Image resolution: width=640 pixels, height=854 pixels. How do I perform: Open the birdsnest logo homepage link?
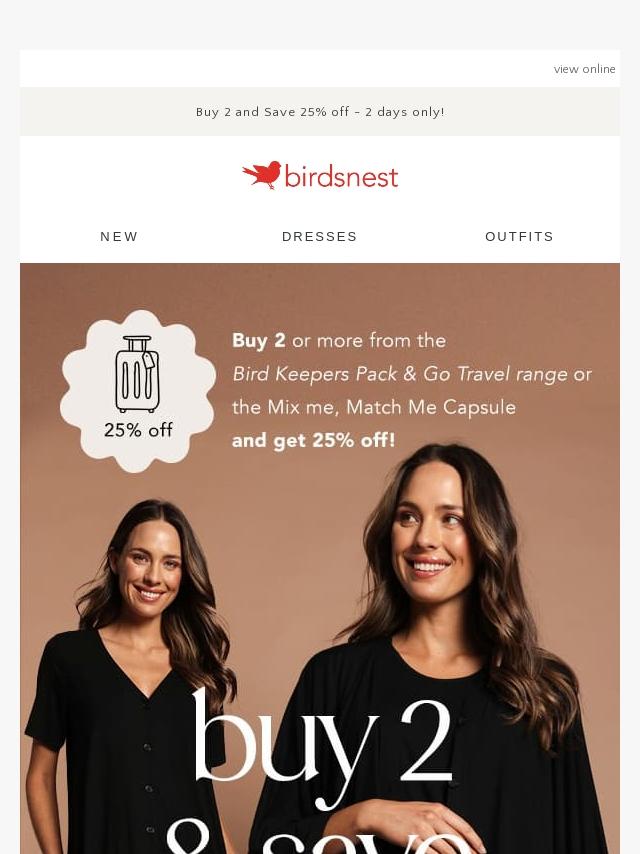320,176
